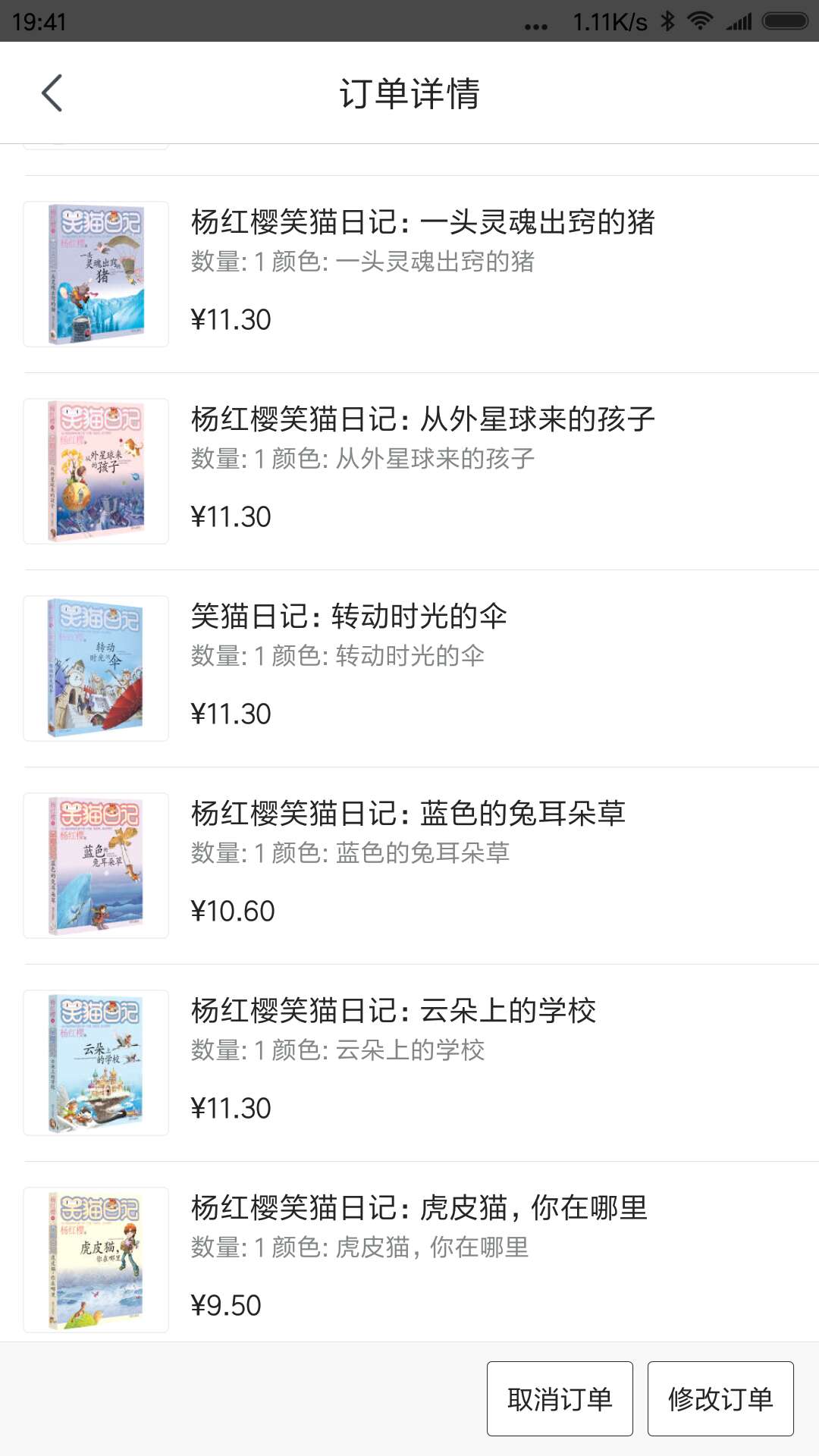Tap the 取消订单 button
The width and height of the screenshot is (819, 1456).
click(x=560, y=1398)
